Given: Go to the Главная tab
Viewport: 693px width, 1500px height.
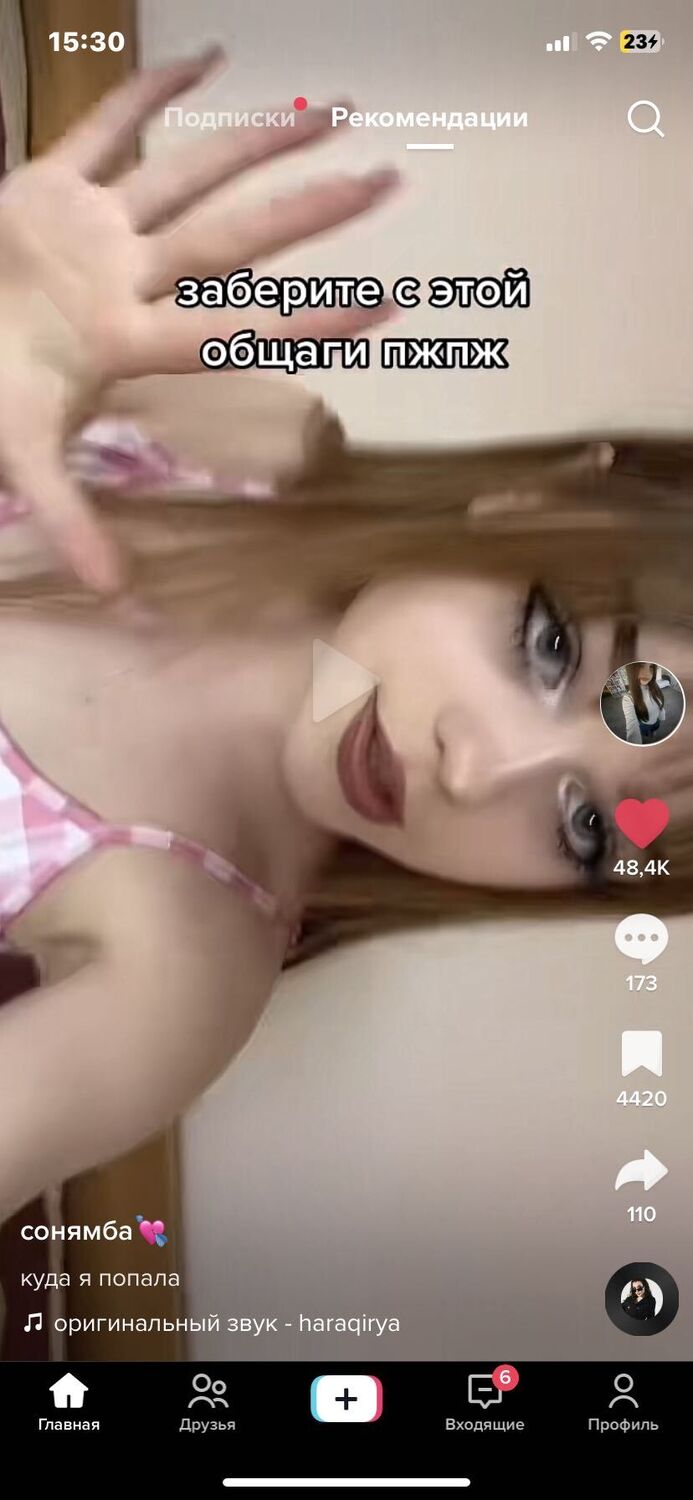Looking at the screenshot, I should click(x=69, y=1403).
